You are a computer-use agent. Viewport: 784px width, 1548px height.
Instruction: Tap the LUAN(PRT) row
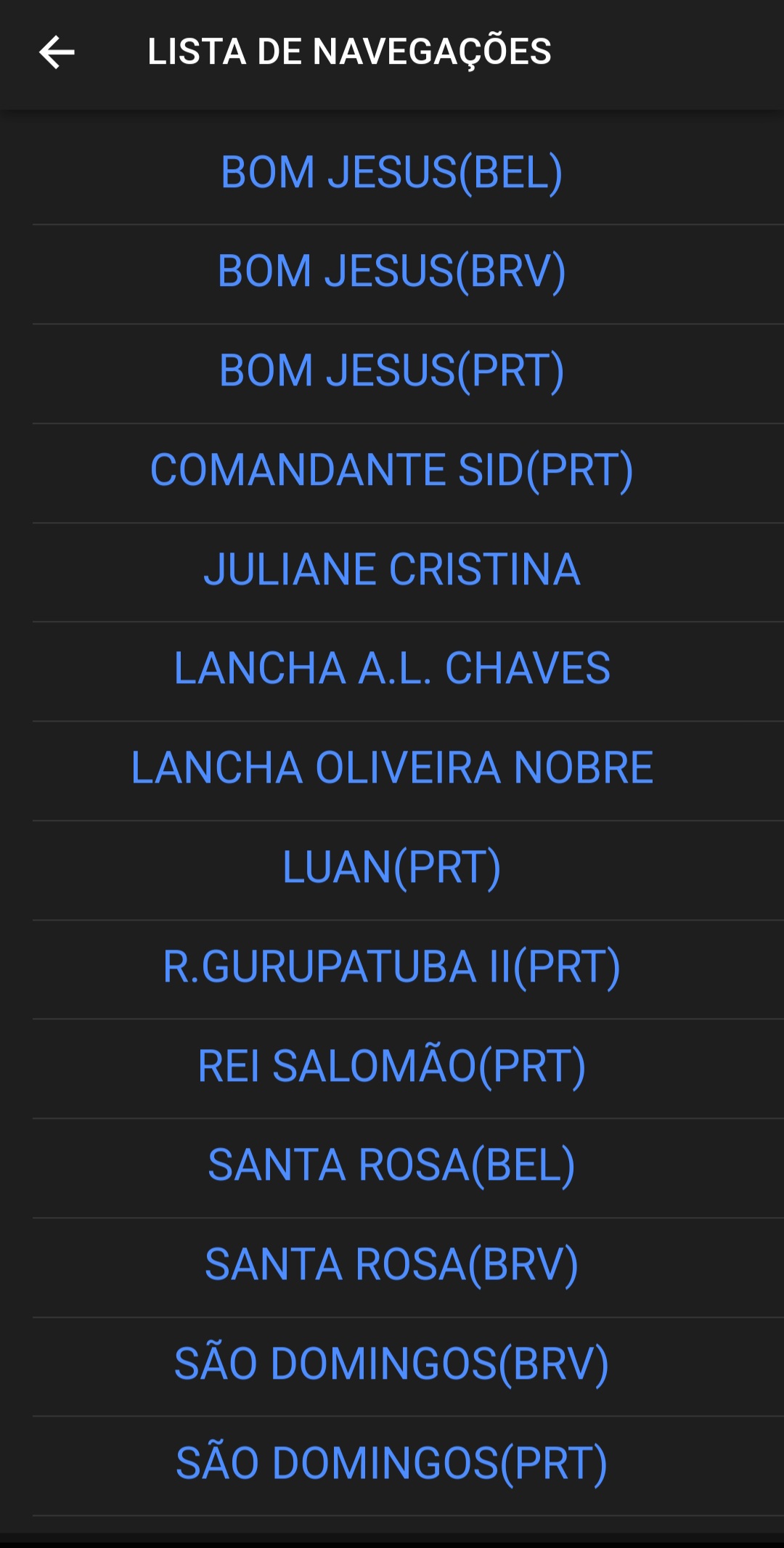392,867
